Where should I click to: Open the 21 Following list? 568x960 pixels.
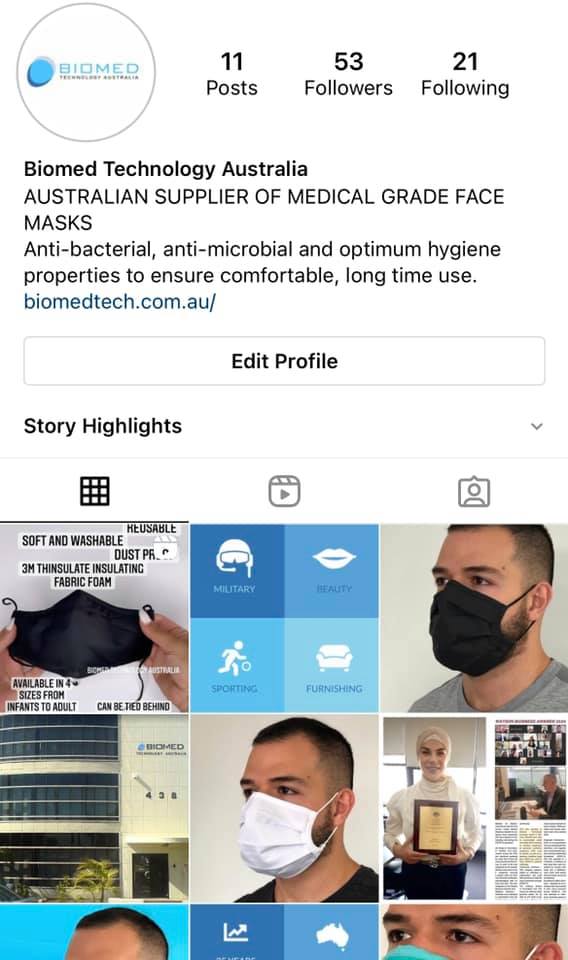point(465,74)
